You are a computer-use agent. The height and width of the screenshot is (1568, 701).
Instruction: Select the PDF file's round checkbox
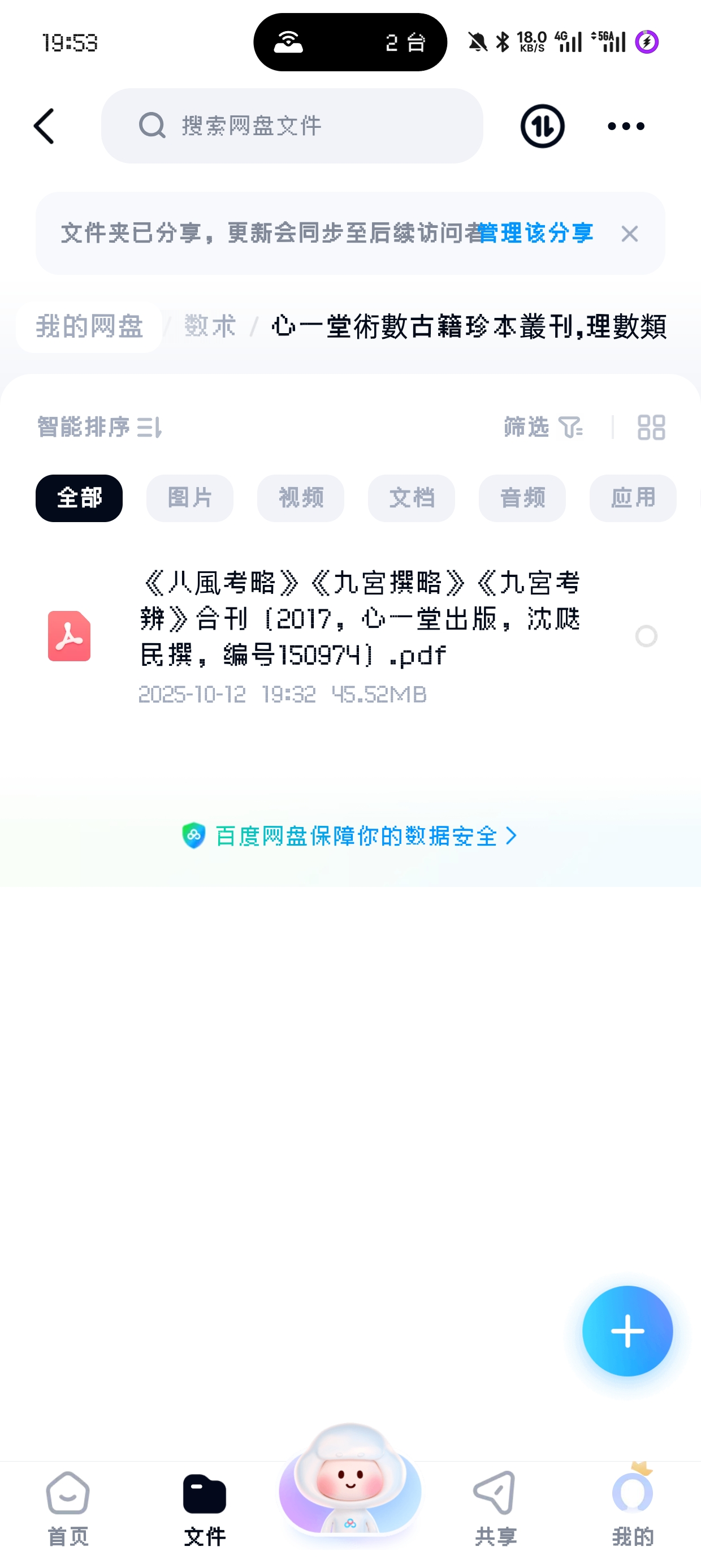point(646,636)
